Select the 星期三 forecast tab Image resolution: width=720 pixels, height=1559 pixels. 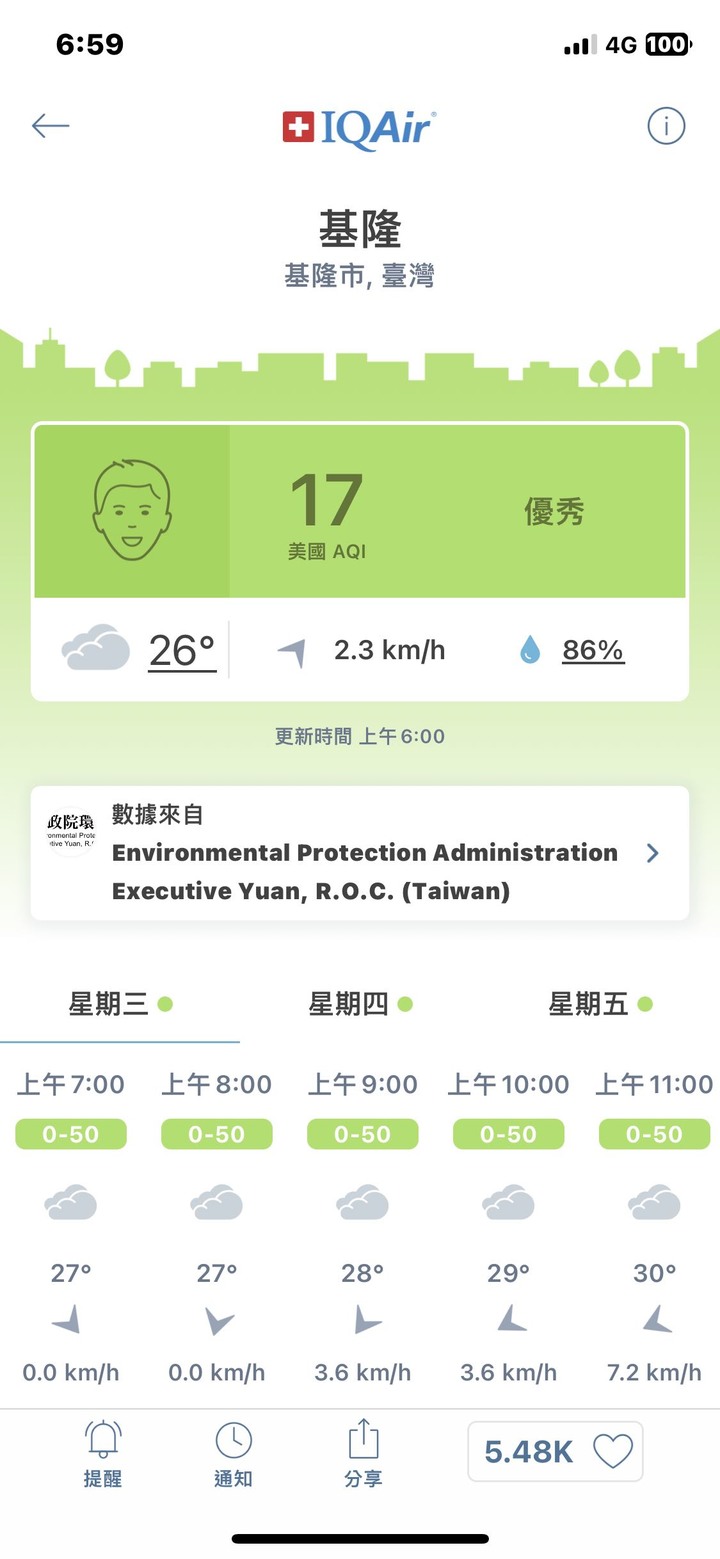tap(120, 1004)
